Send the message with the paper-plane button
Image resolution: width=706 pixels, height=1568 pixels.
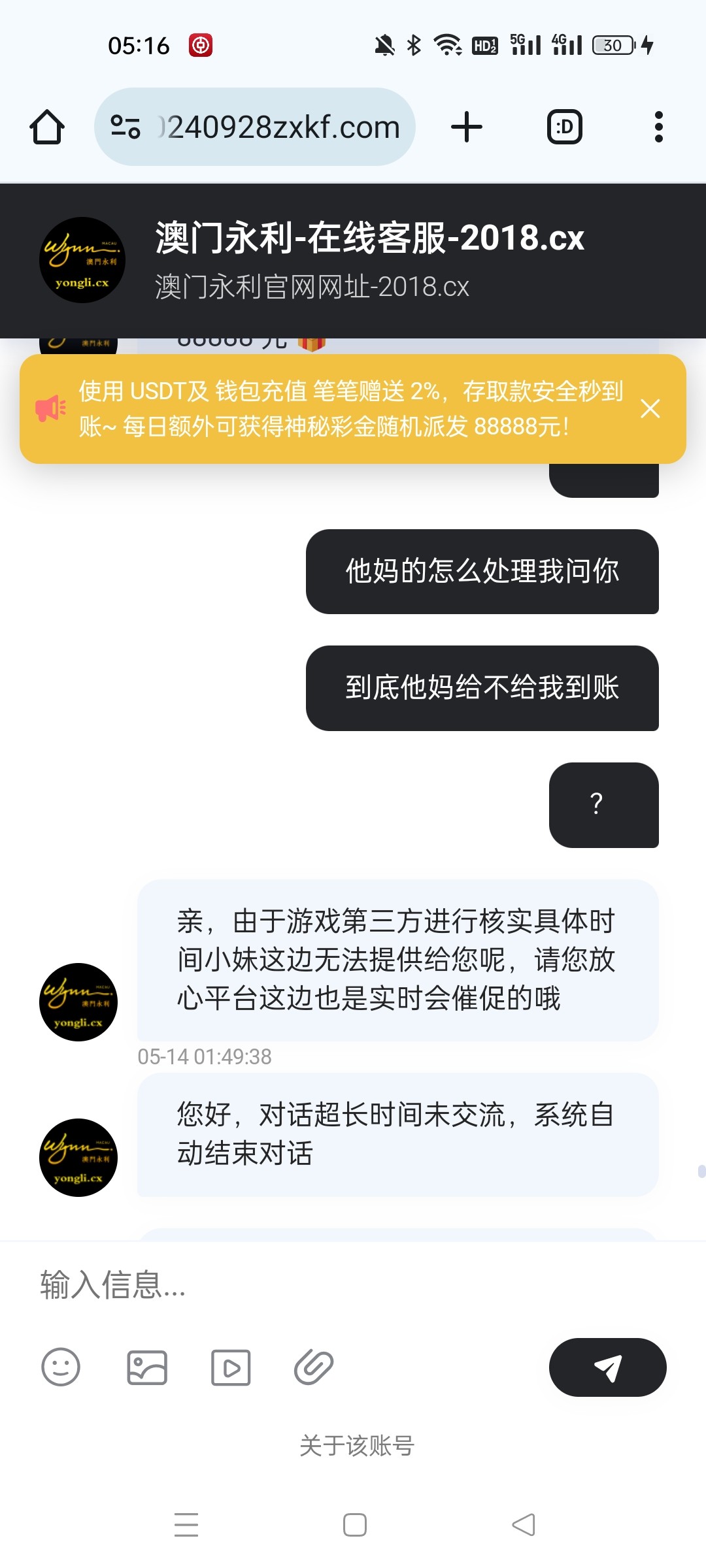click(607, 1367)
